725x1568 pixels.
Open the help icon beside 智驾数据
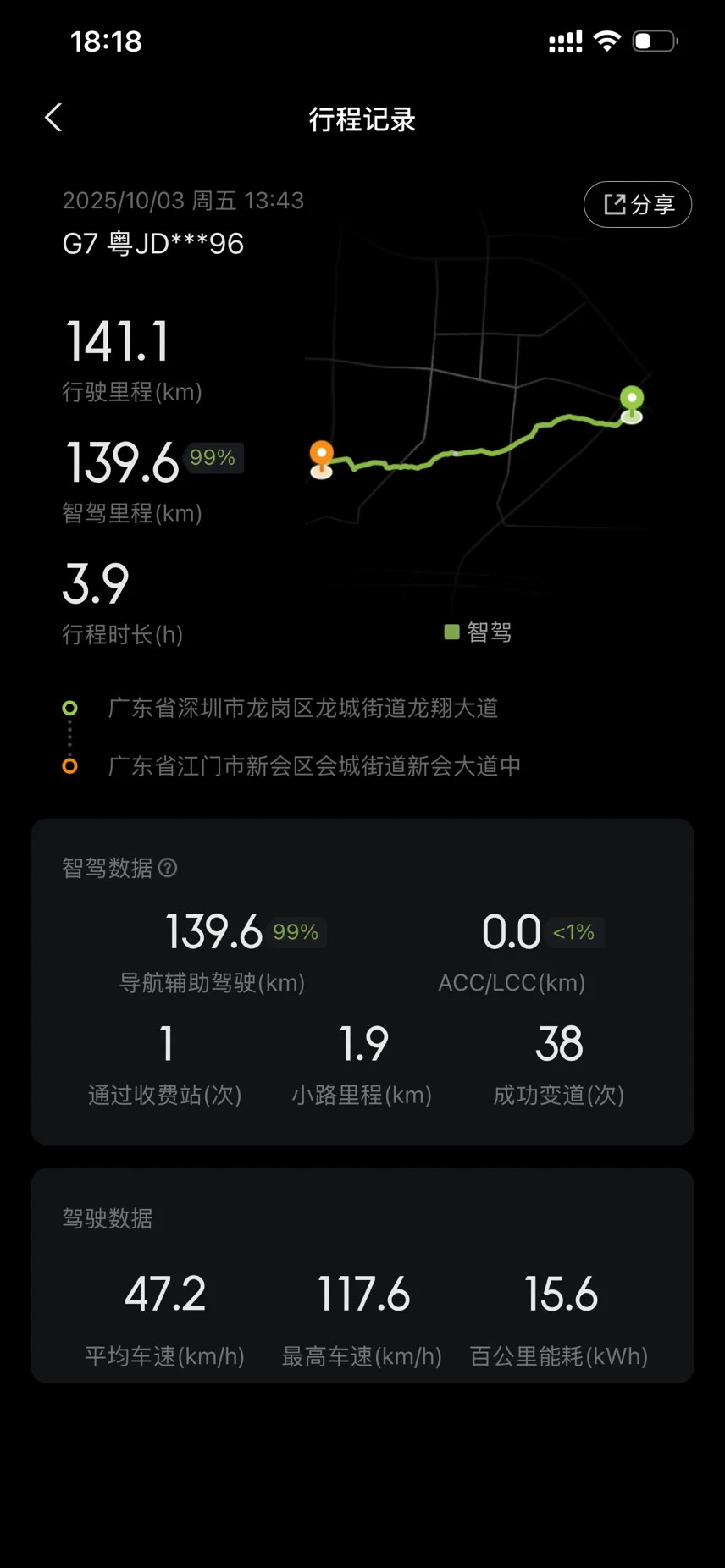168,867
